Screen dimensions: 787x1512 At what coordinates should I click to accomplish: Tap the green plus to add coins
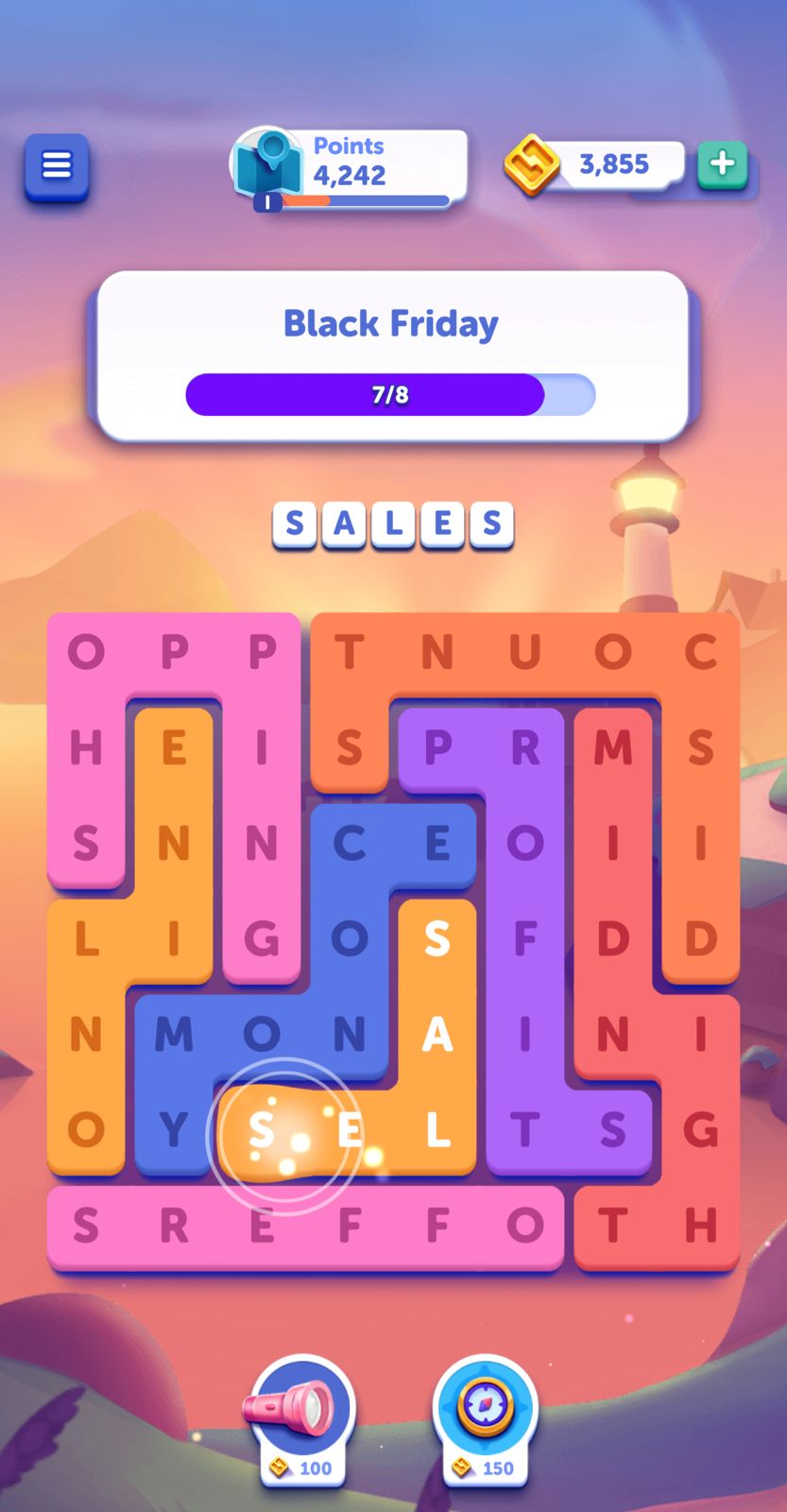tap(722, 163)
